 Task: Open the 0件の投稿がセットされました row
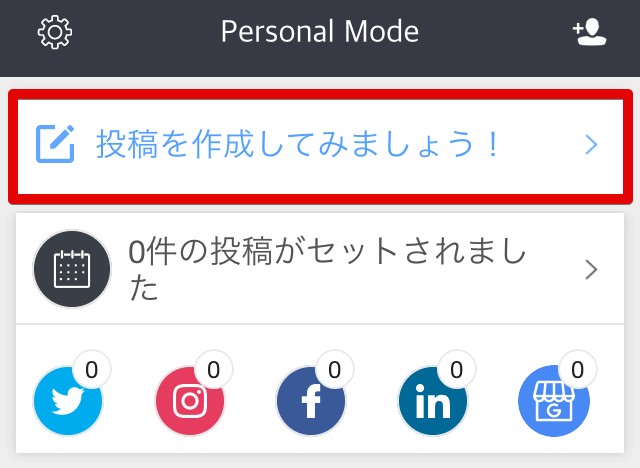tap(320, 268)
